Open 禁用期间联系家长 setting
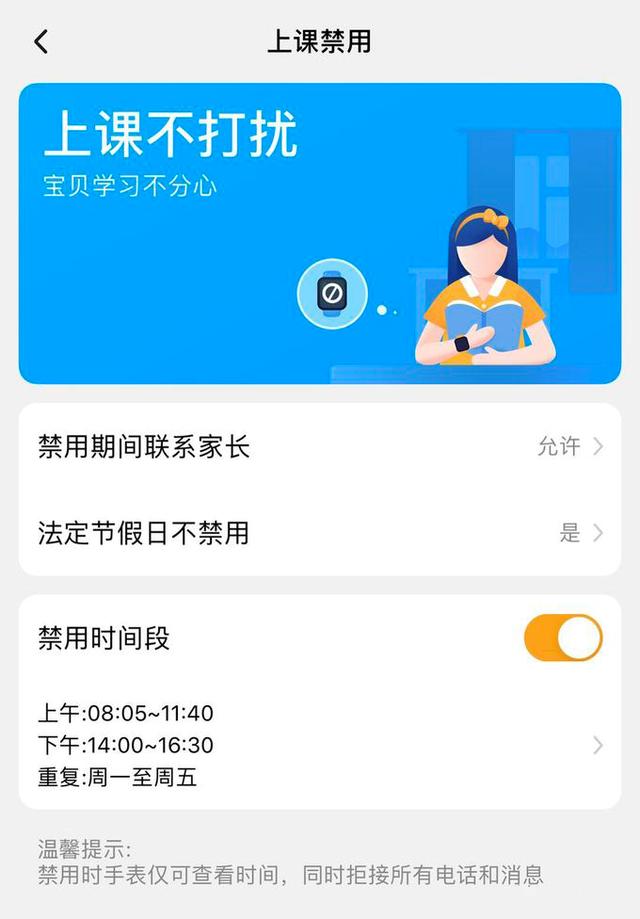Viewport: 640px width, 919px height. [319, 447]
